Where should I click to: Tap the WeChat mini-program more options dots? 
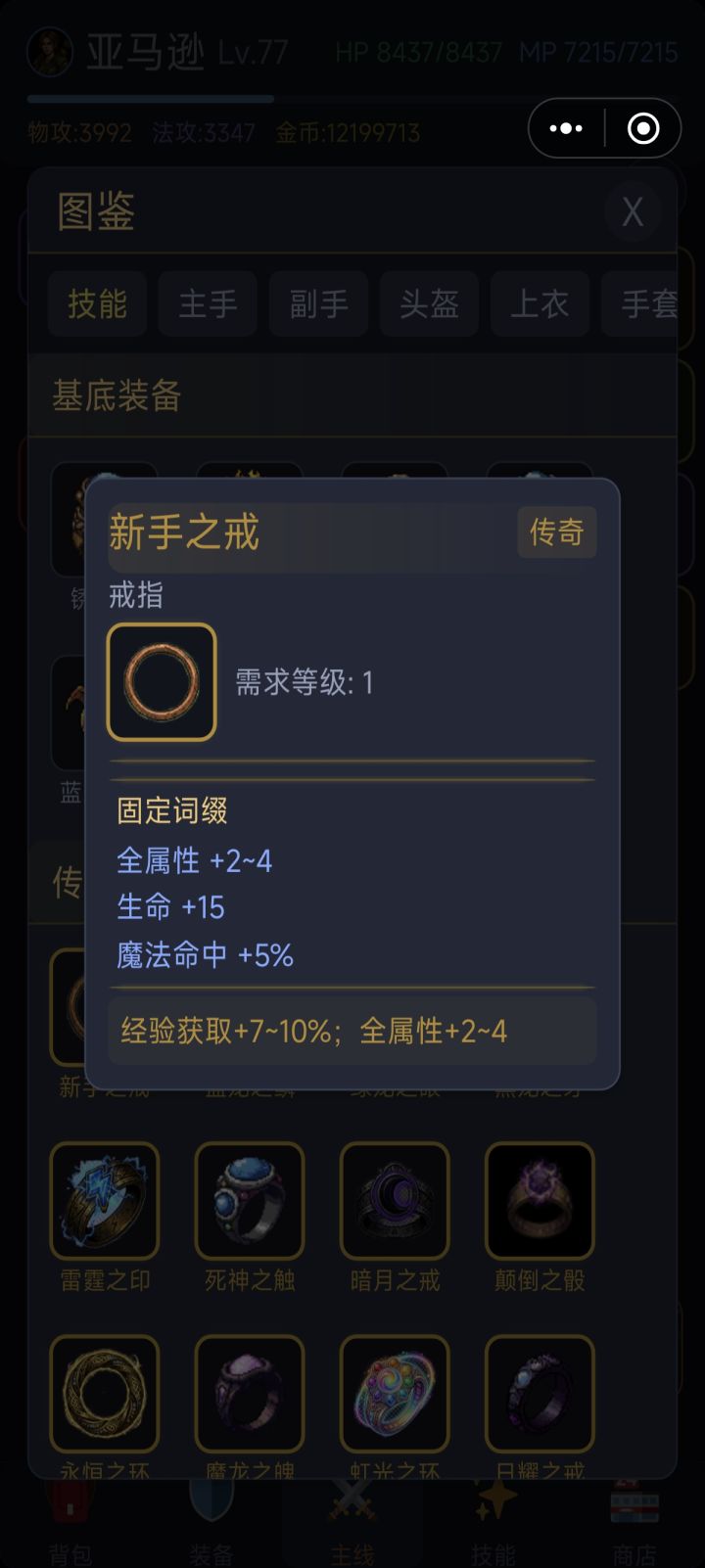click(564, 128)
